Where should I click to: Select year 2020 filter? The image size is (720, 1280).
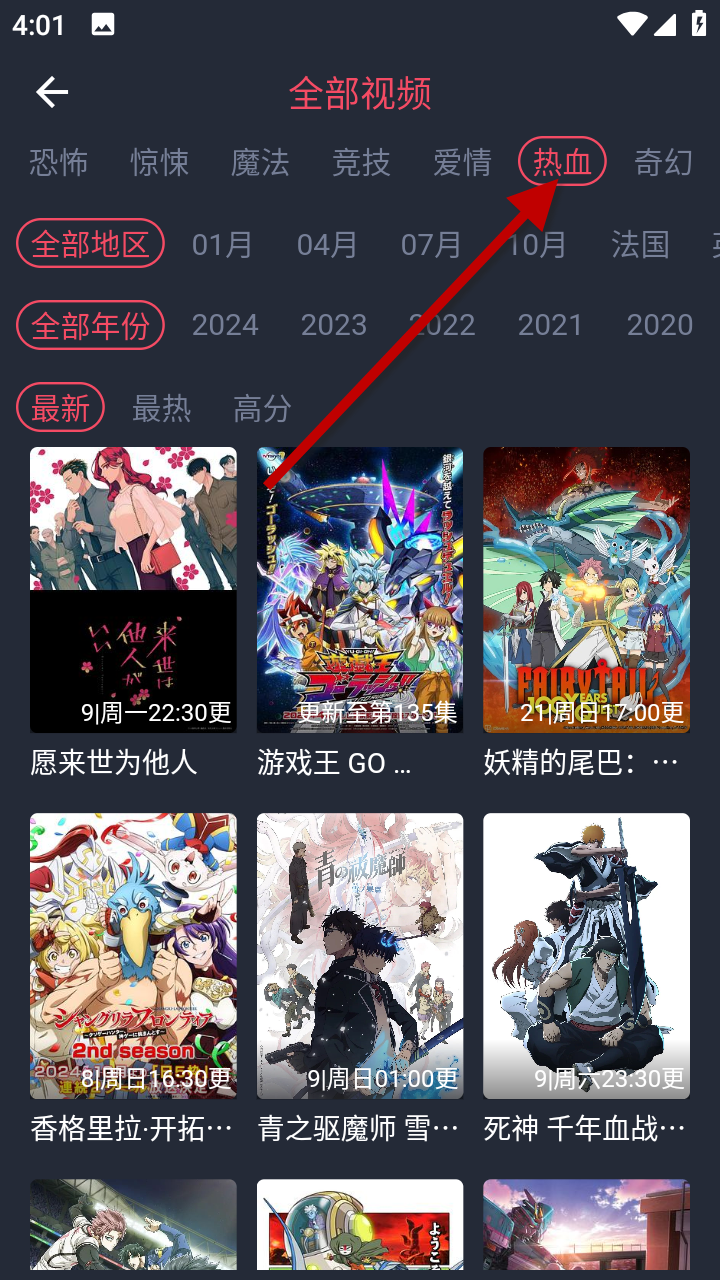pos(659,325)
